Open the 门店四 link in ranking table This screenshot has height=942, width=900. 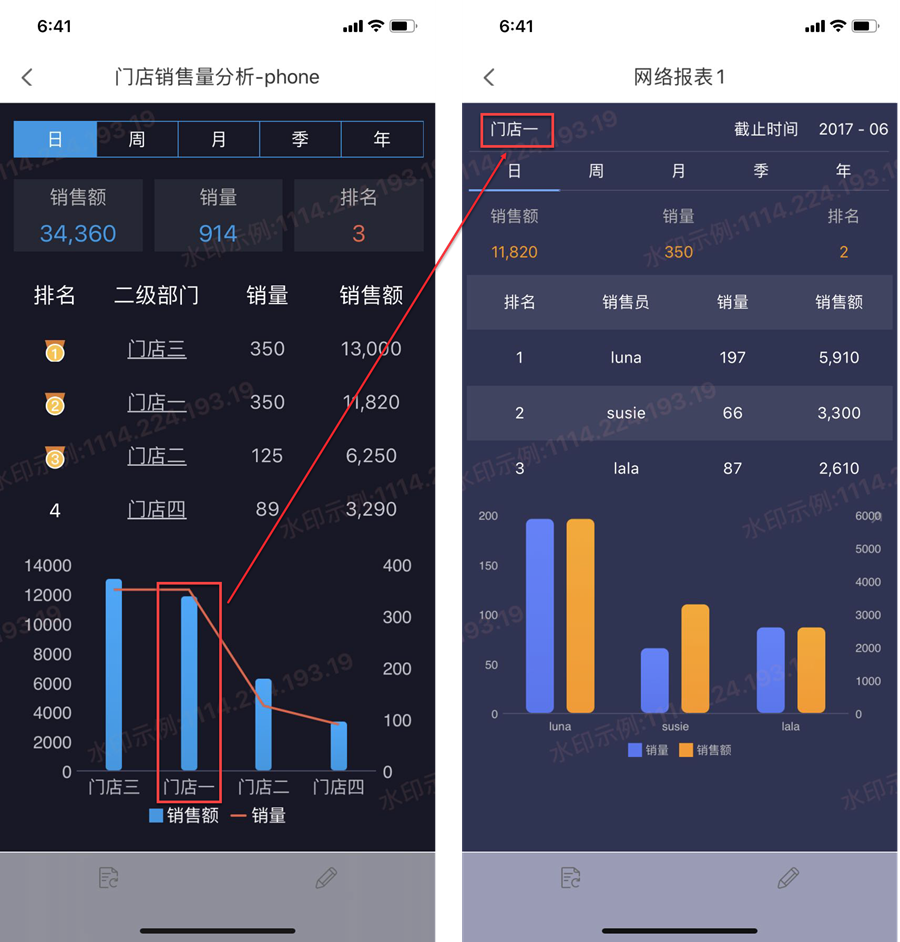point(157,509)
